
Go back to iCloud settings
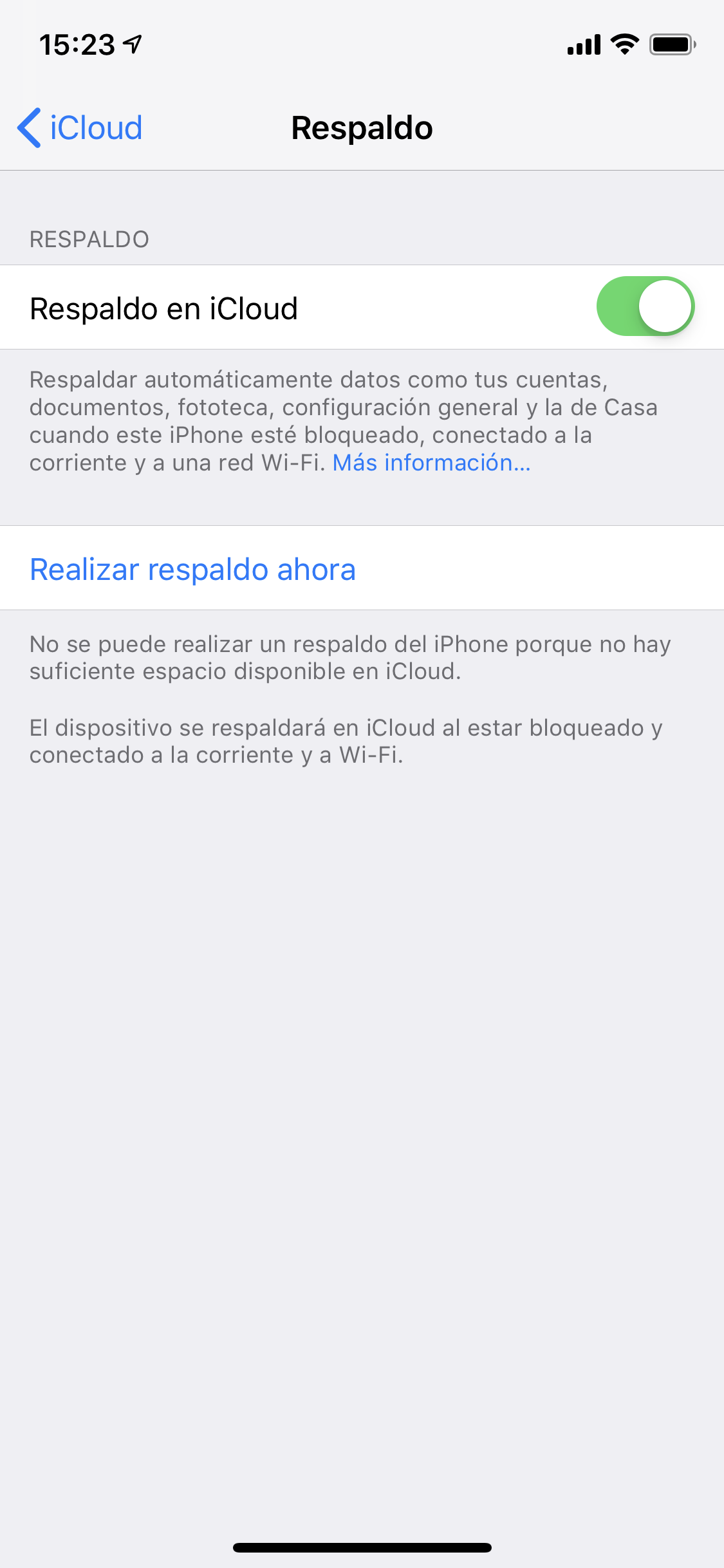pyautogui.click(x=80, y=127)
